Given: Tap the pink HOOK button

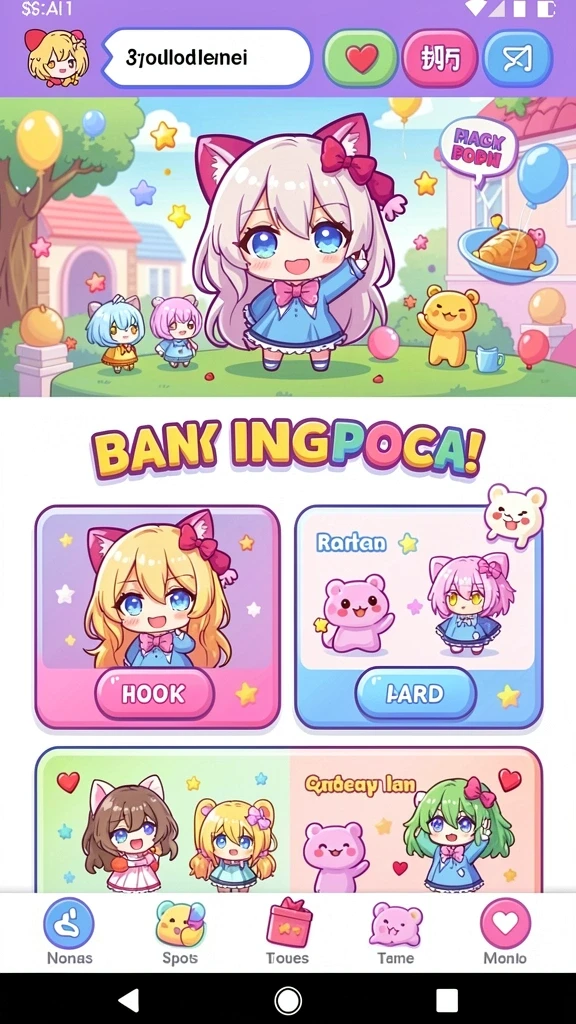Looking at the screenshot, I should click(155, 694).
